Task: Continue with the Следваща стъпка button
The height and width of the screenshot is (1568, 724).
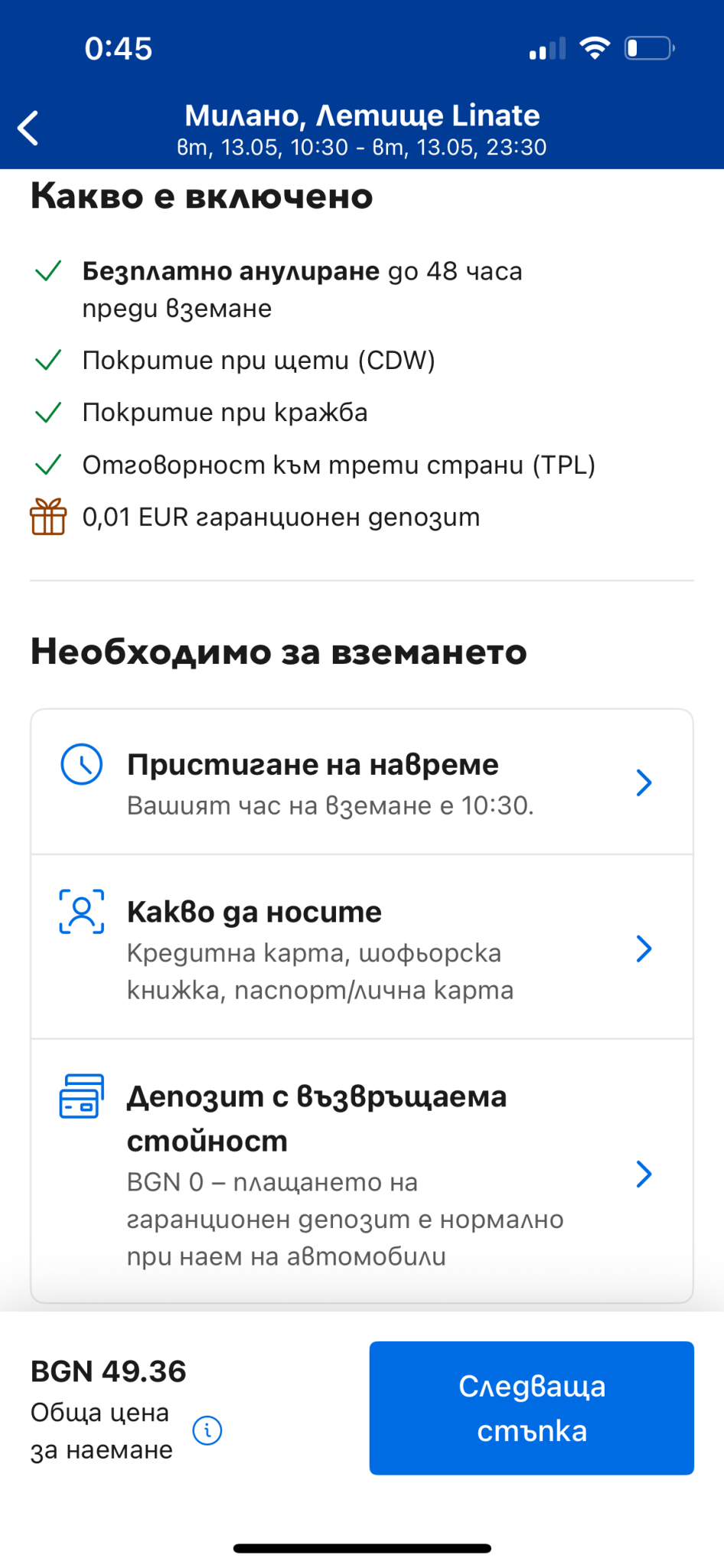Action: tap(532, 1408)
